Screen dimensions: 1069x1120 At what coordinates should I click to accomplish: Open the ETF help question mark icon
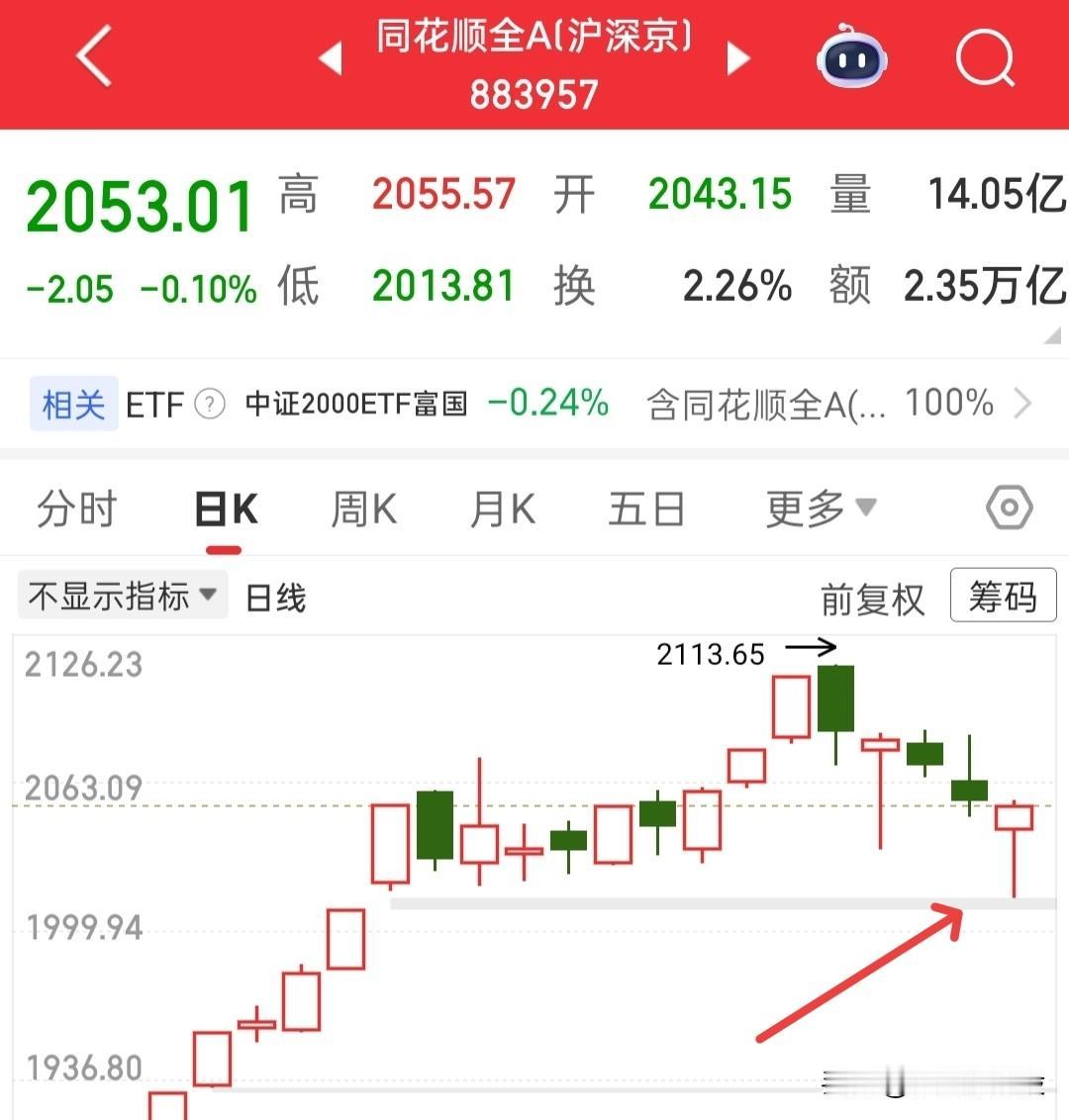(x=209, y=404)
